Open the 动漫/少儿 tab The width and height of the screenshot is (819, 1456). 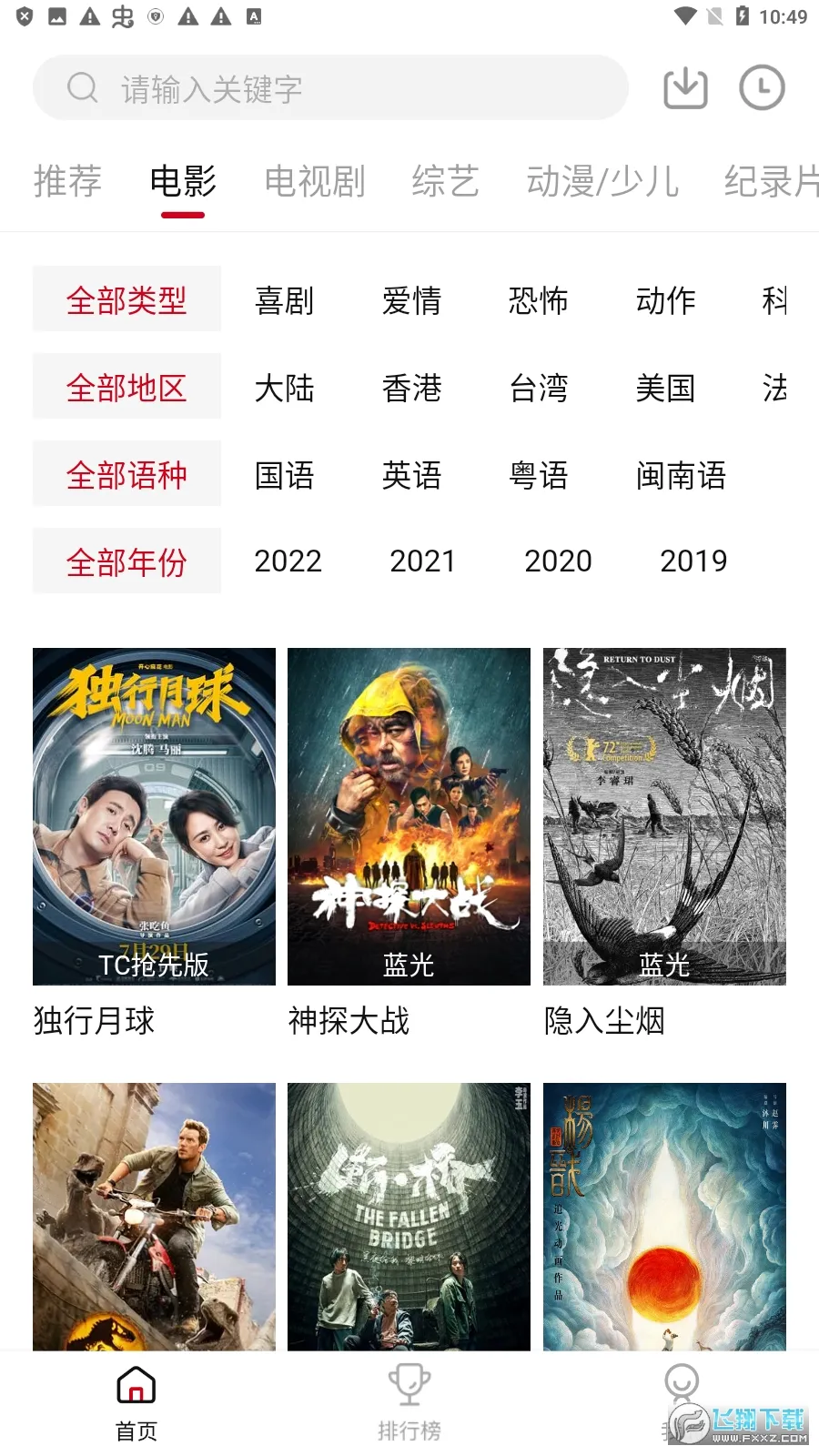tap(602, 181)
